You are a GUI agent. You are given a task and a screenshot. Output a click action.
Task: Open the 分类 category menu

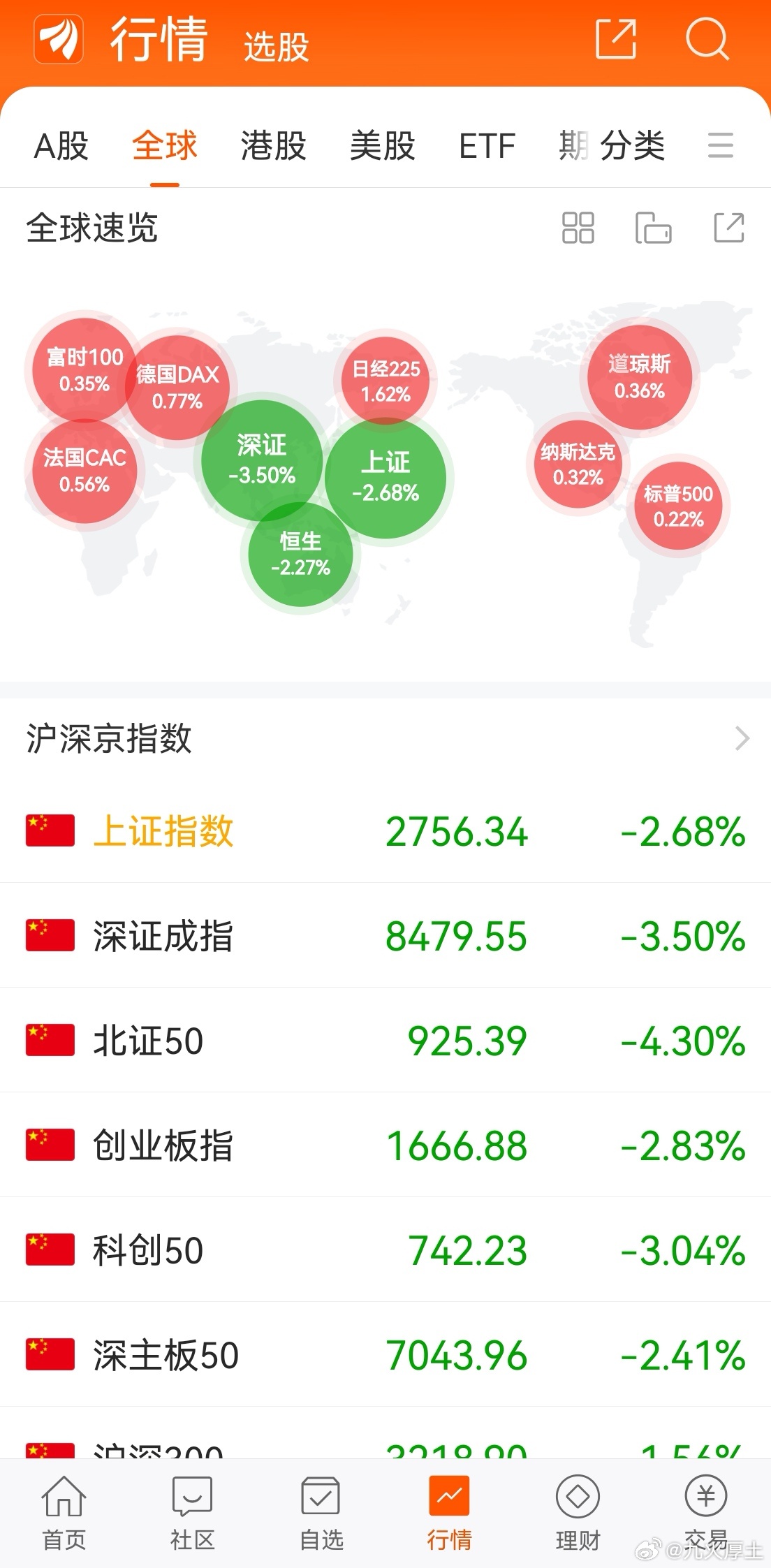(x=633, y=146)
